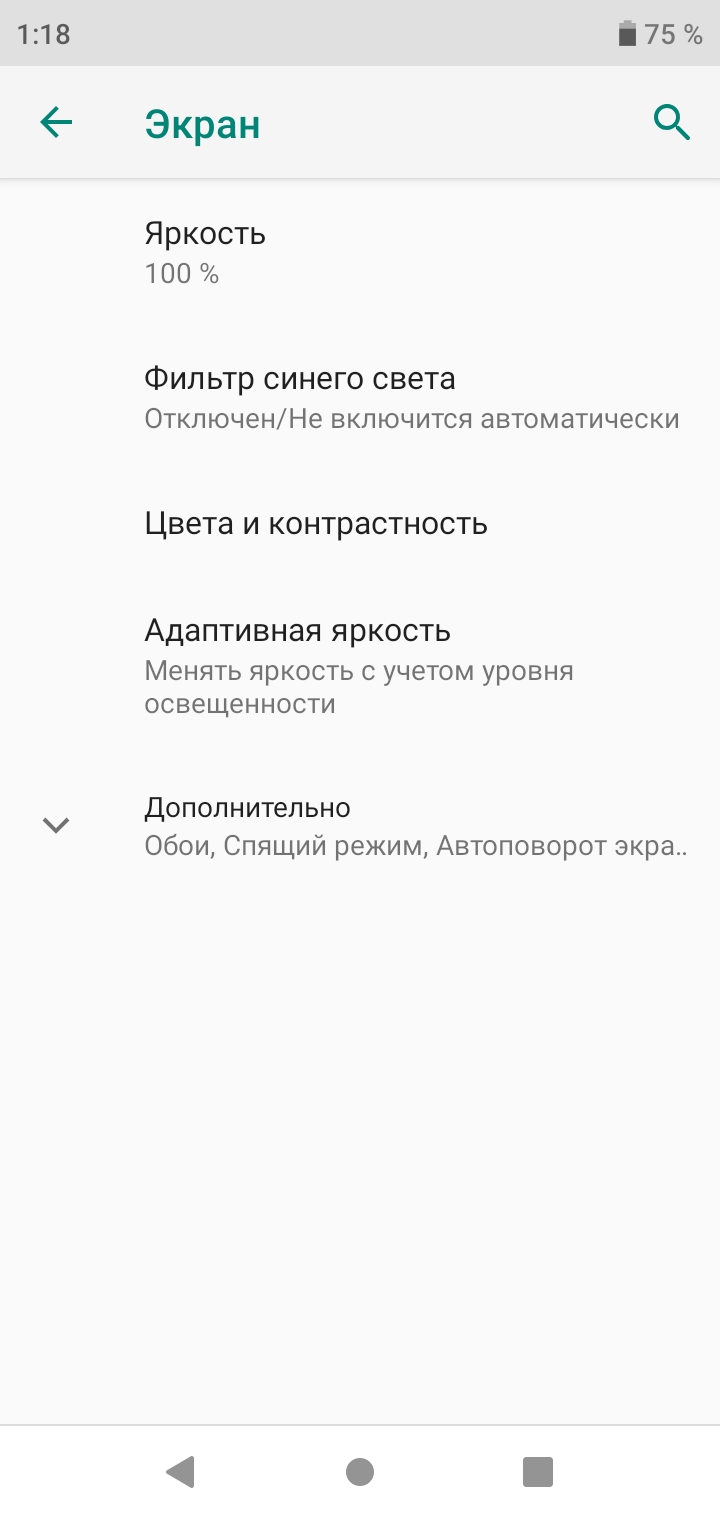Go back using the app bar arrow

click(x=56, y=123)
